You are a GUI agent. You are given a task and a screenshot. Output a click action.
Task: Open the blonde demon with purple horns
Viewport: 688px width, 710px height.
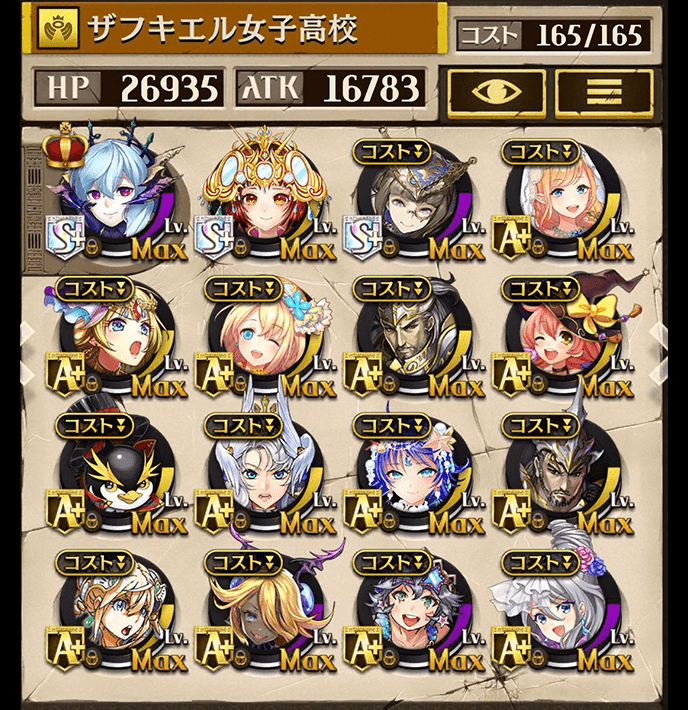coord(267,612)
